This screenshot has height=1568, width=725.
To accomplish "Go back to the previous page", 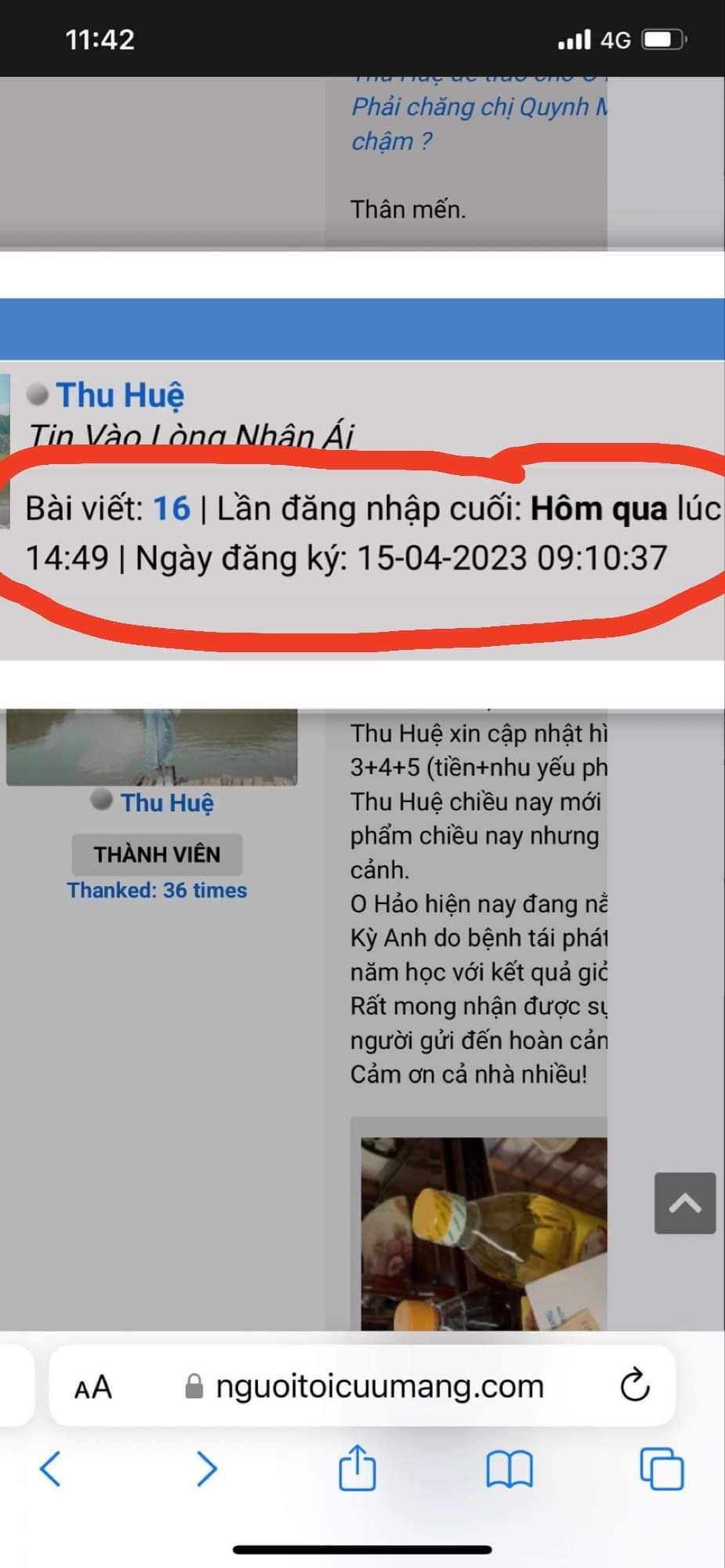I will (x=50, y=1468).
